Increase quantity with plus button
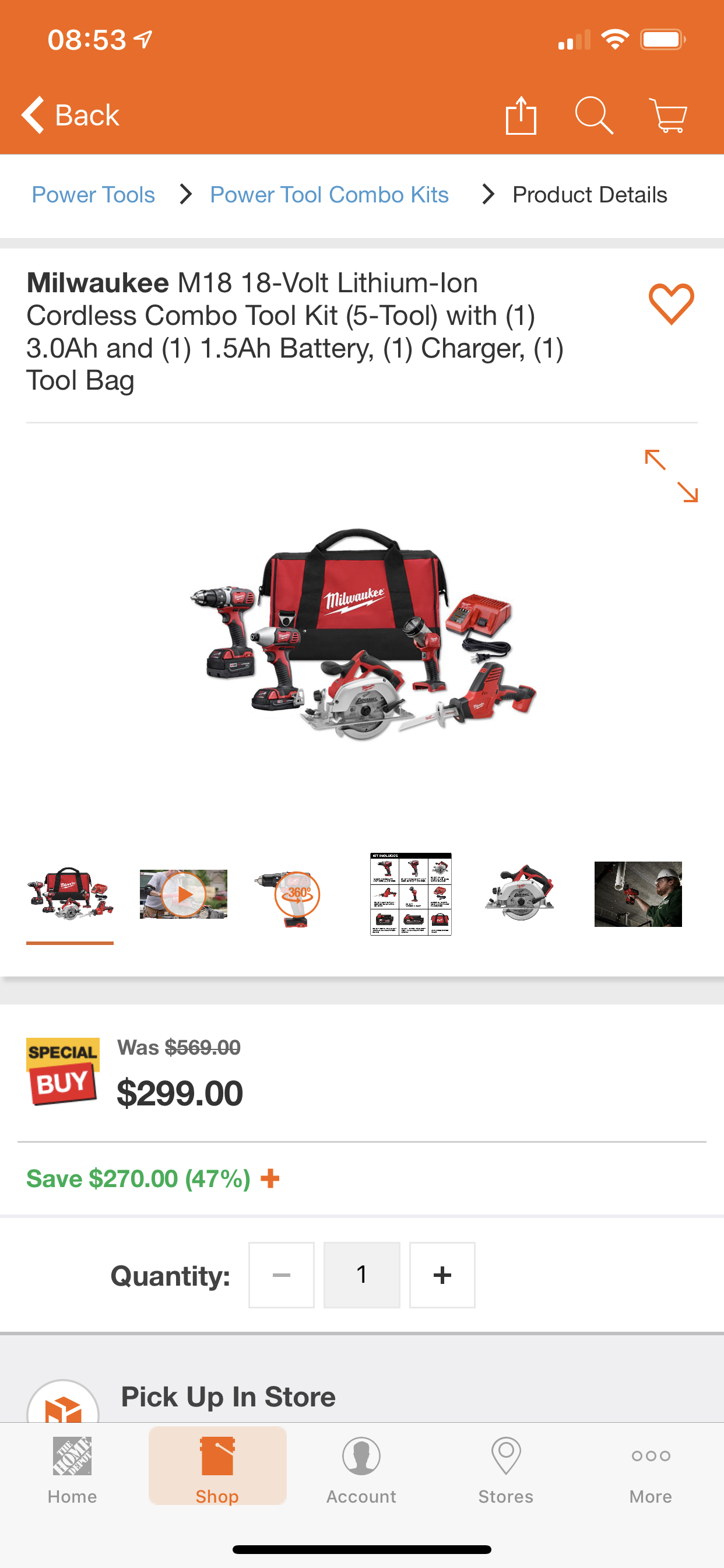 point(442,1275)
